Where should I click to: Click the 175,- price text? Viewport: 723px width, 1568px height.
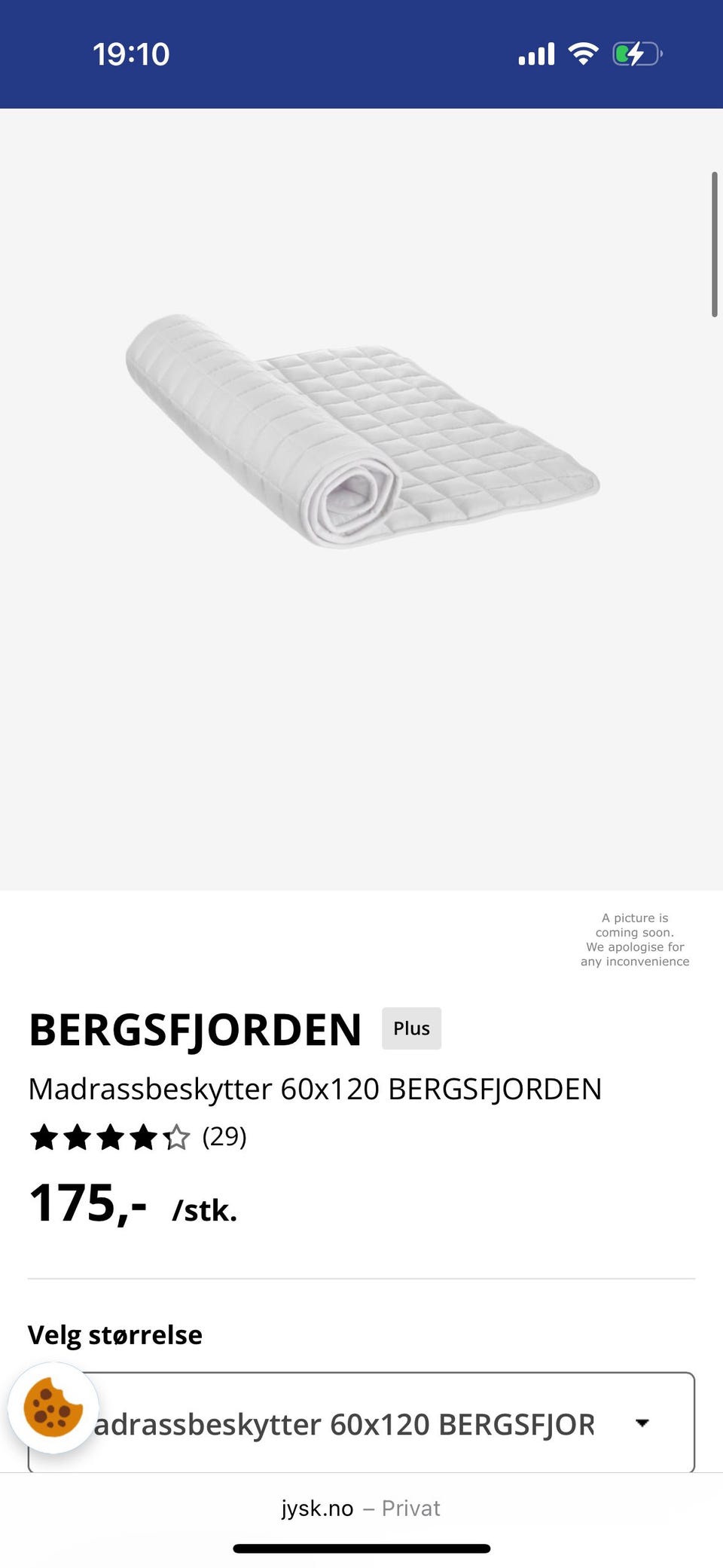(85, 1205)
